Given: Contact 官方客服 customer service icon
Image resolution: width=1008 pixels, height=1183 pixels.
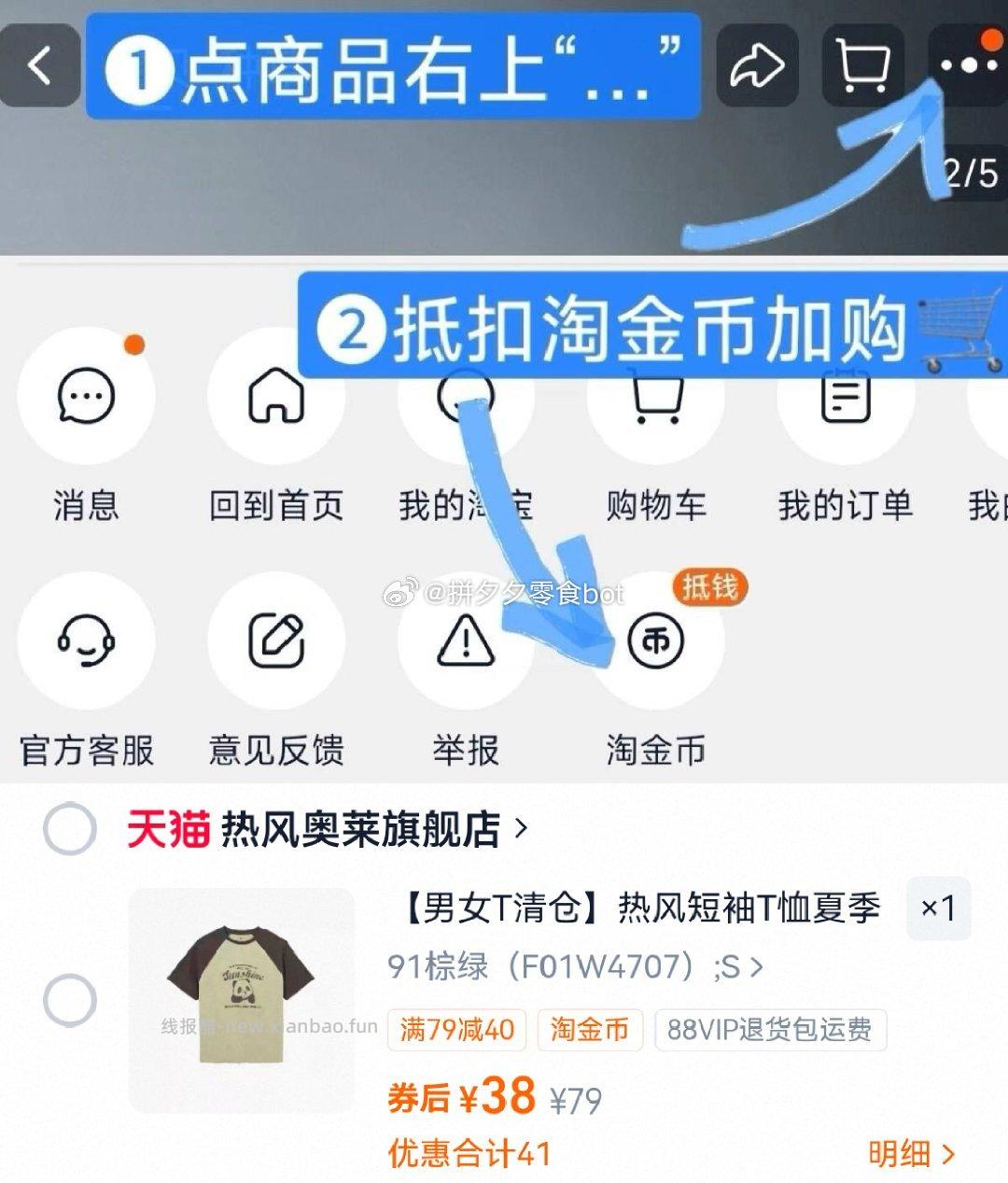Looking at the screenshot, I should 87,641.
